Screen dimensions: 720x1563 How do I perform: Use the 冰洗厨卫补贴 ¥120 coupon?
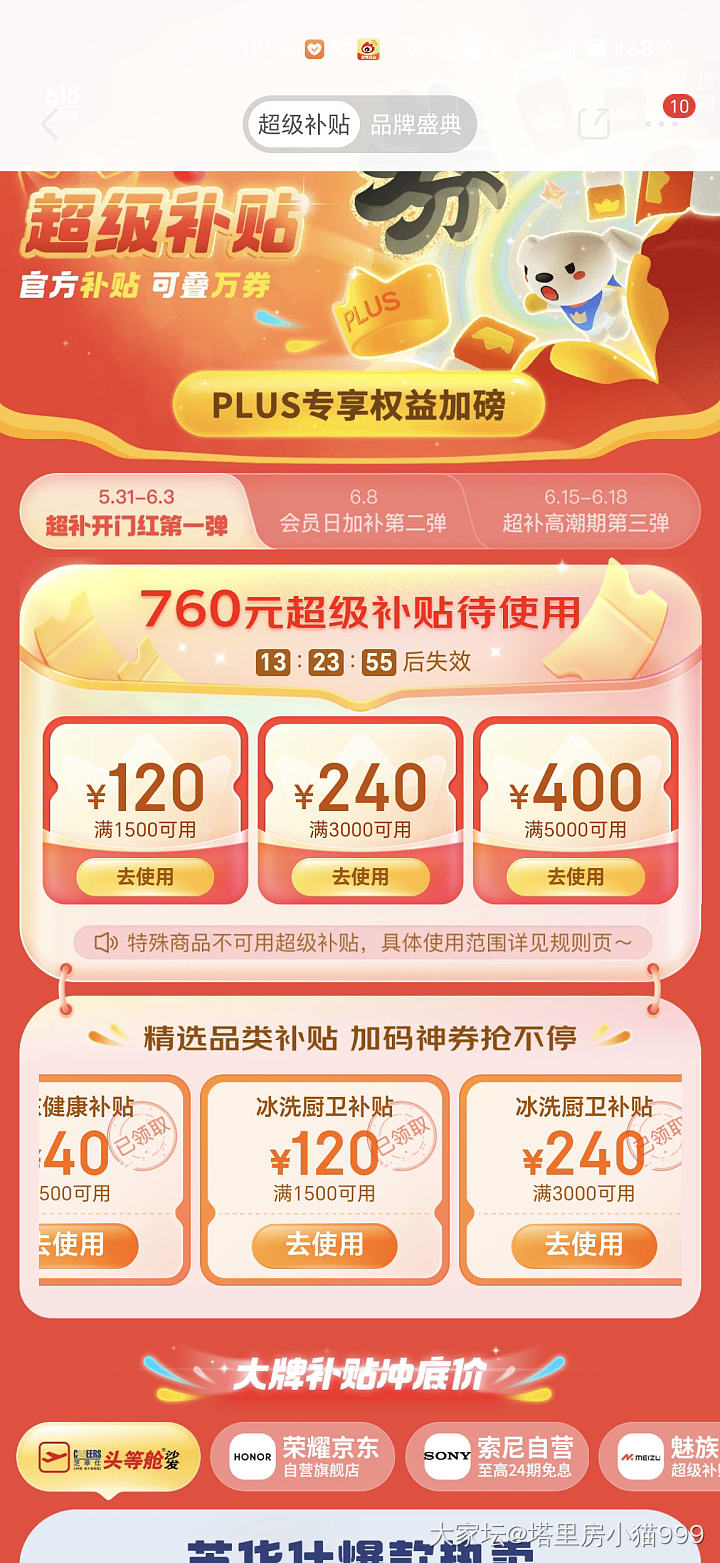[324, 1245]
